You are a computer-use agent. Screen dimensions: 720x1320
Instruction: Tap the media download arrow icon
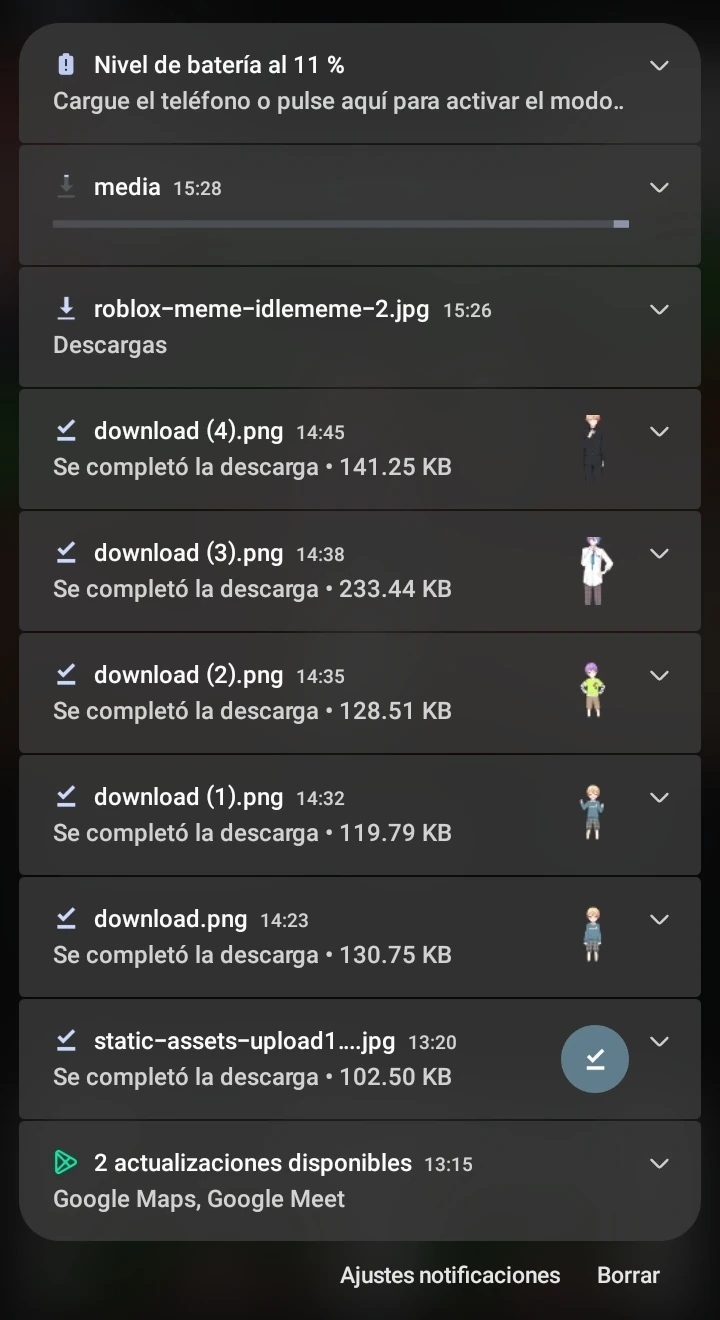pos(66,187)
